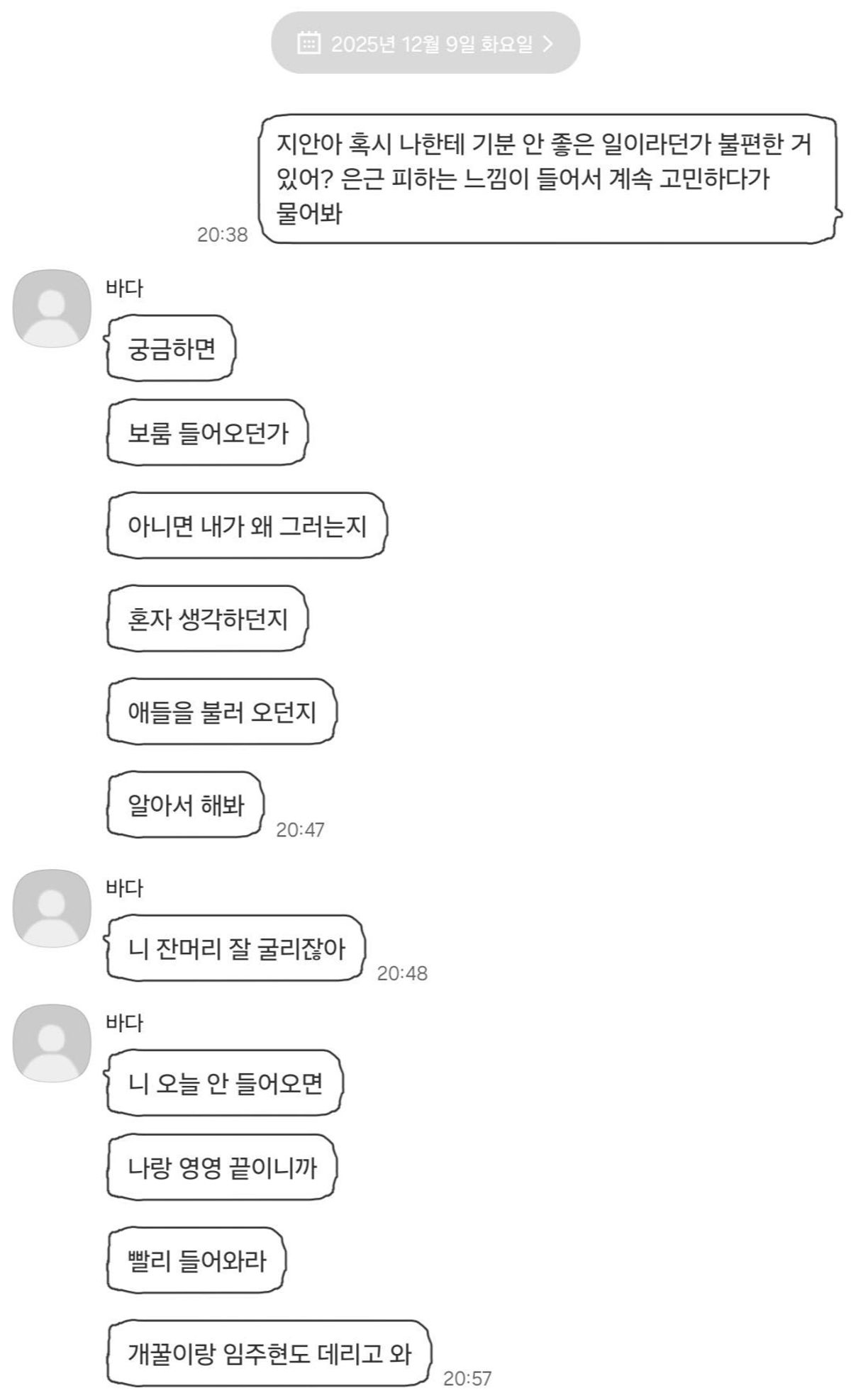This screenshot has width=851, height=1400.
Task: View 바다's profile from the 니 오늘 안 들어오면 message
Action: click(x=52, y=1043)
